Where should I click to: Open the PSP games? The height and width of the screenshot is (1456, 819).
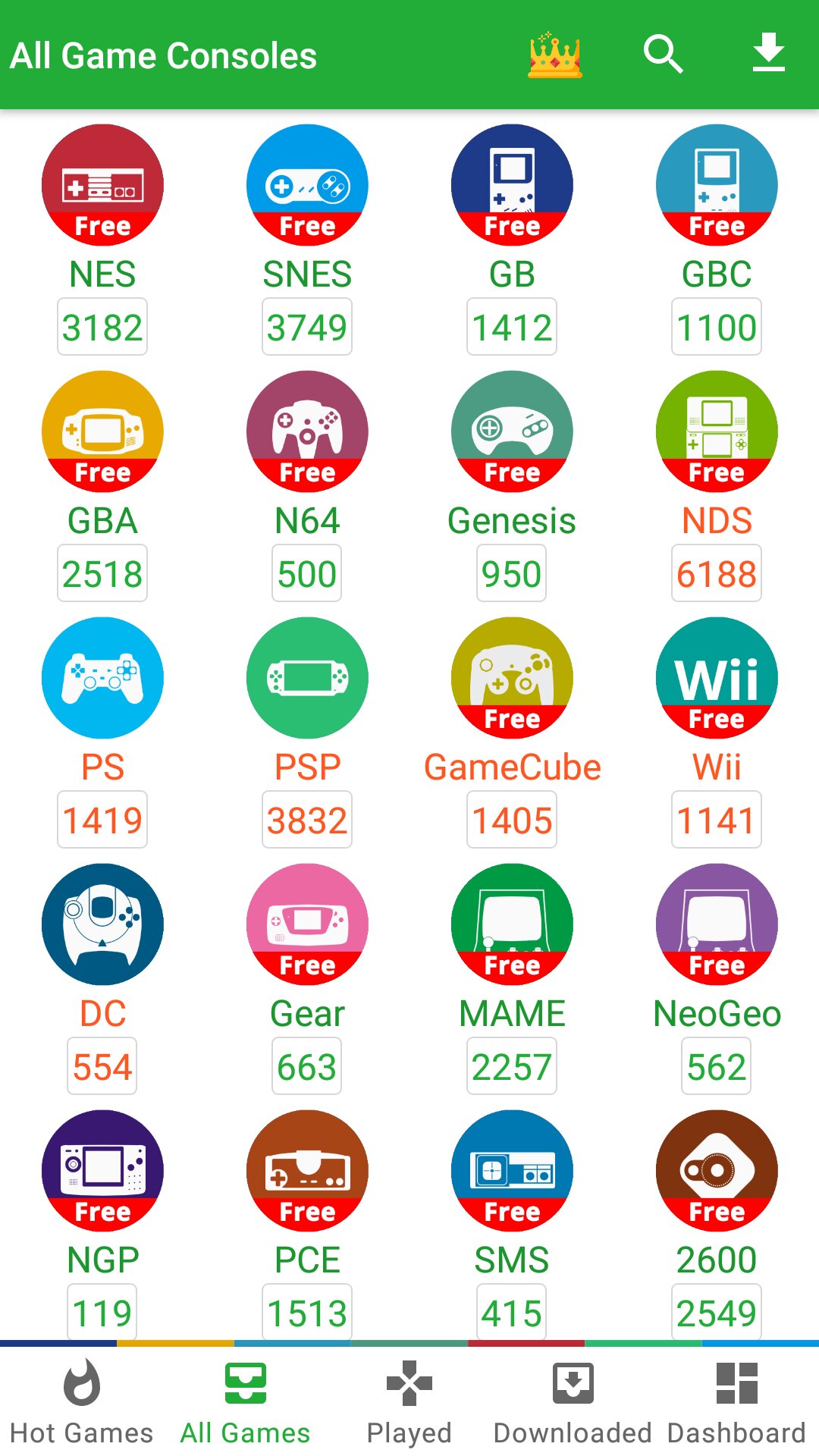(x=307, y=678)
